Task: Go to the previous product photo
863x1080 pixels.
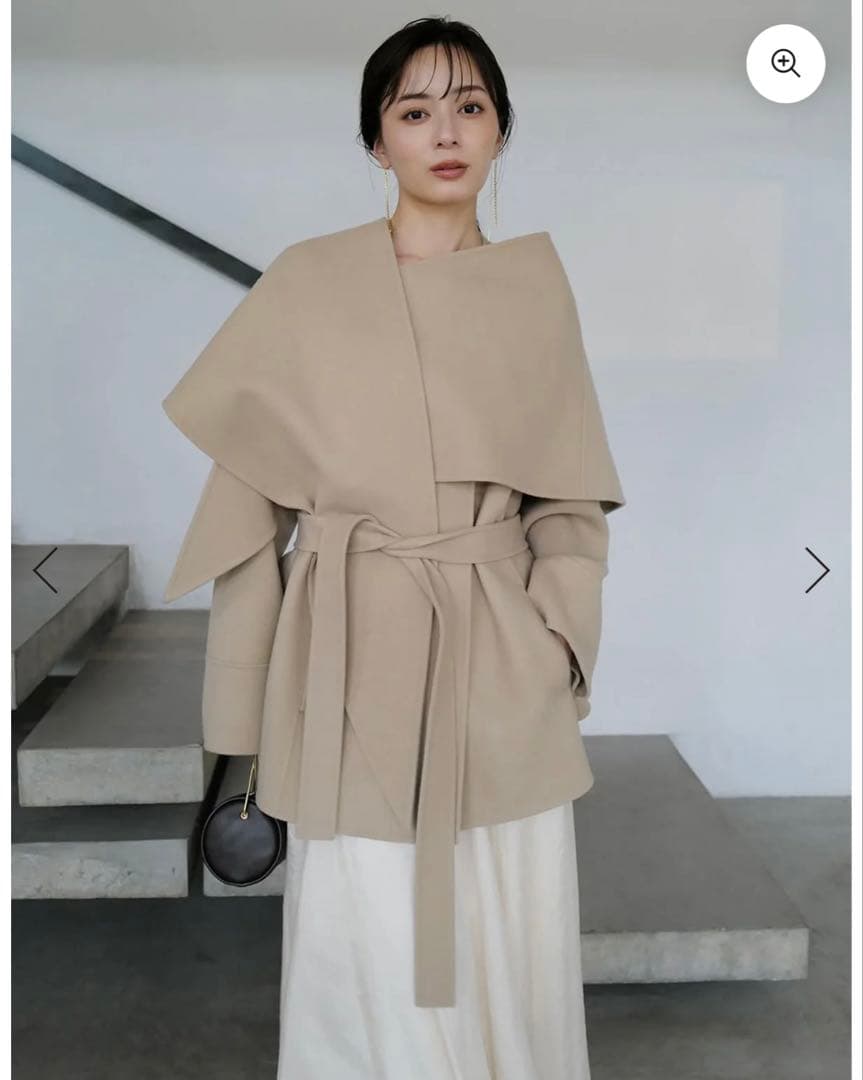Action: tap(45, 570)
